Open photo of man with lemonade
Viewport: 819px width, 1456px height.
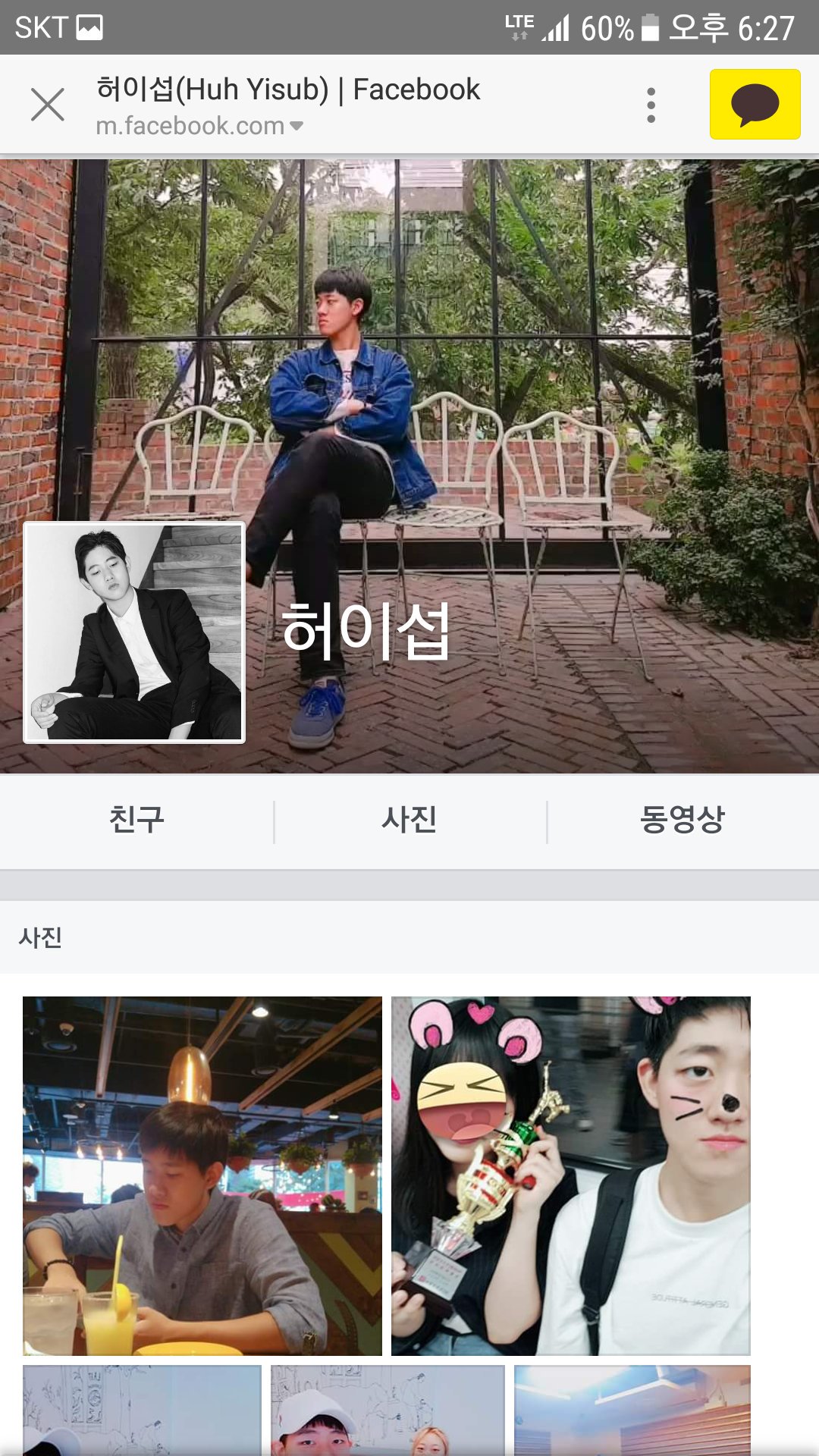[202, 1175]
